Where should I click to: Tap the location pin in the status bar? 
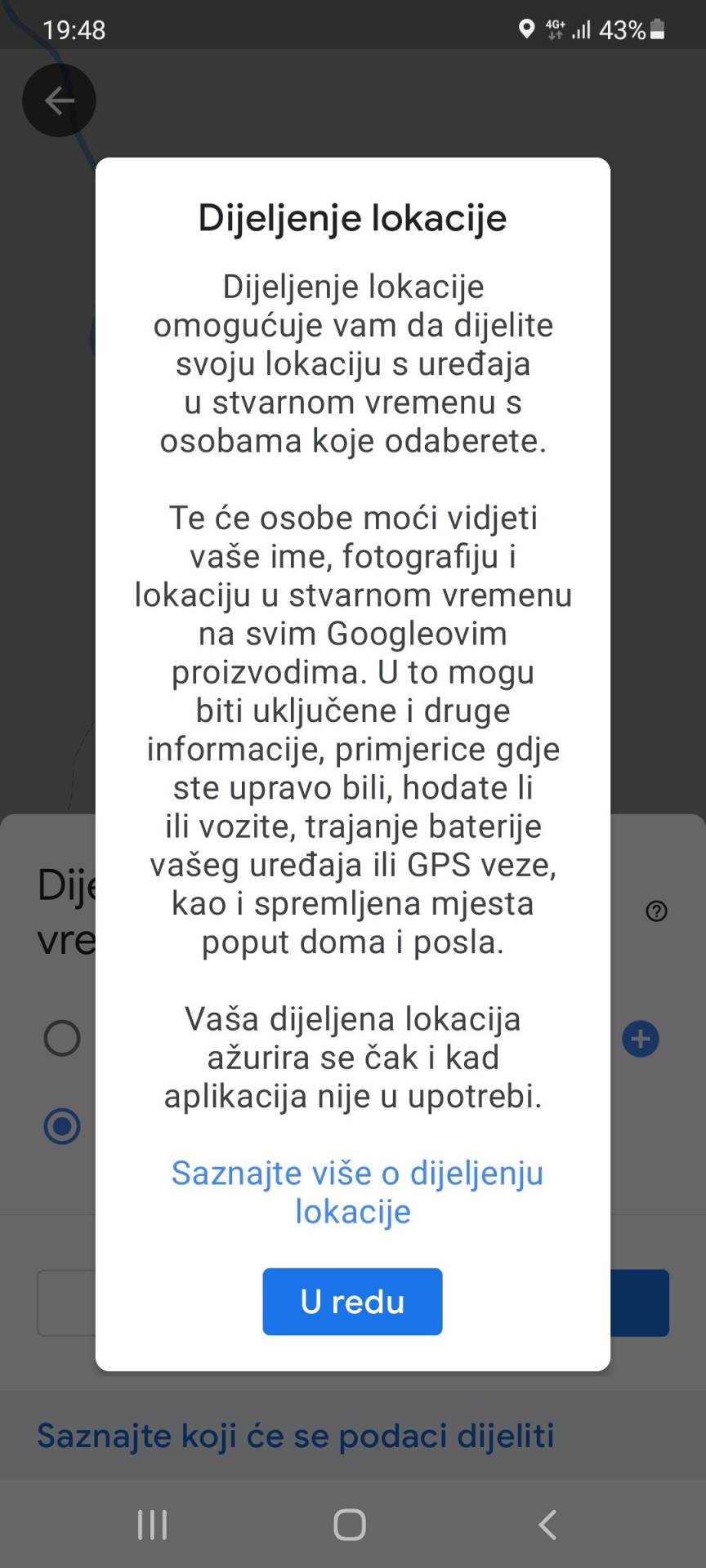point(527,29)
